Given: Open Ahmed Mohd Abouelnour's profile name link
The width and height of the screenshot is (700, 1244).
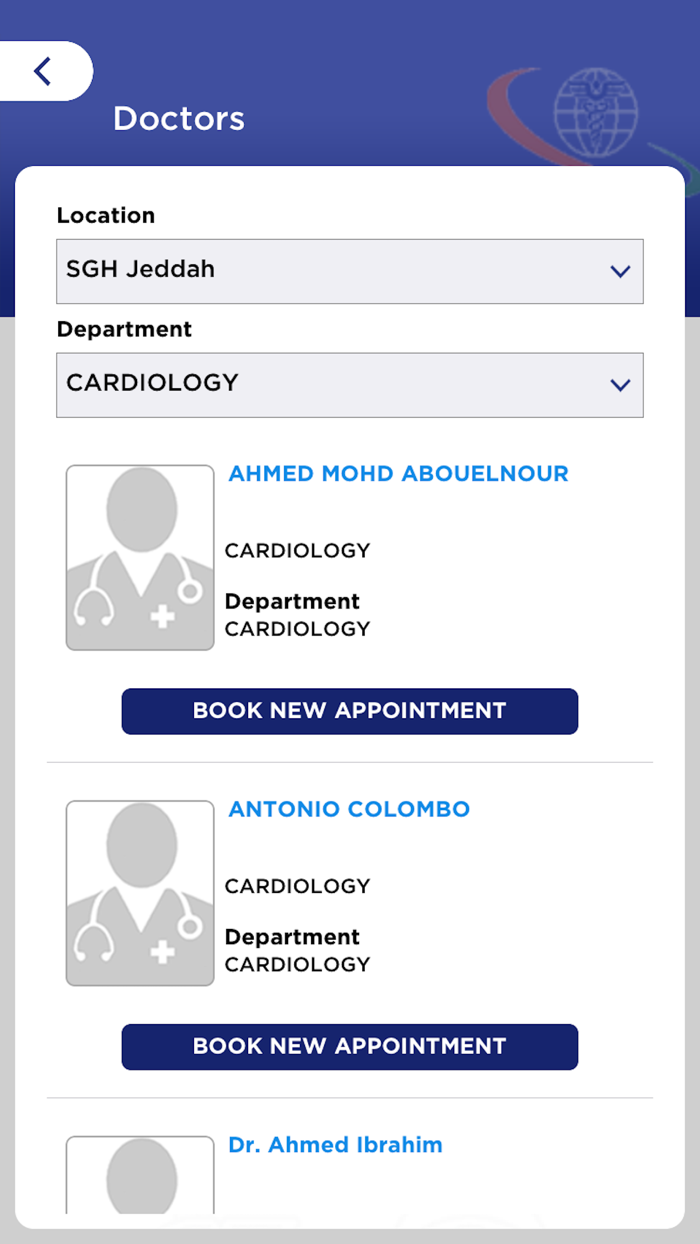Looking at the screenshot, I should point(398,474).
